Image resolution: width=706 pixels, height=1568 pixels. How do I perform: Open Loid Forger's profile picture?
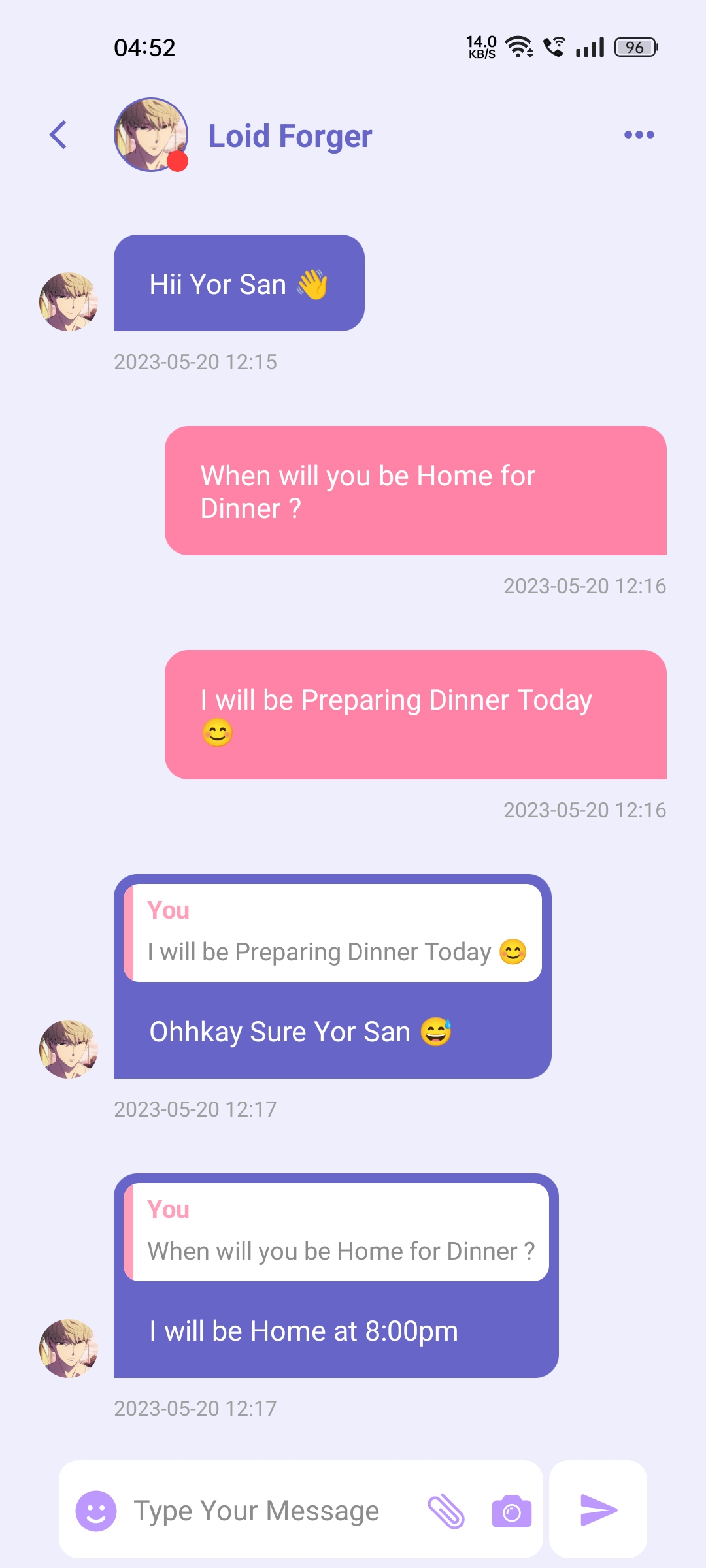tap(152, 134)
